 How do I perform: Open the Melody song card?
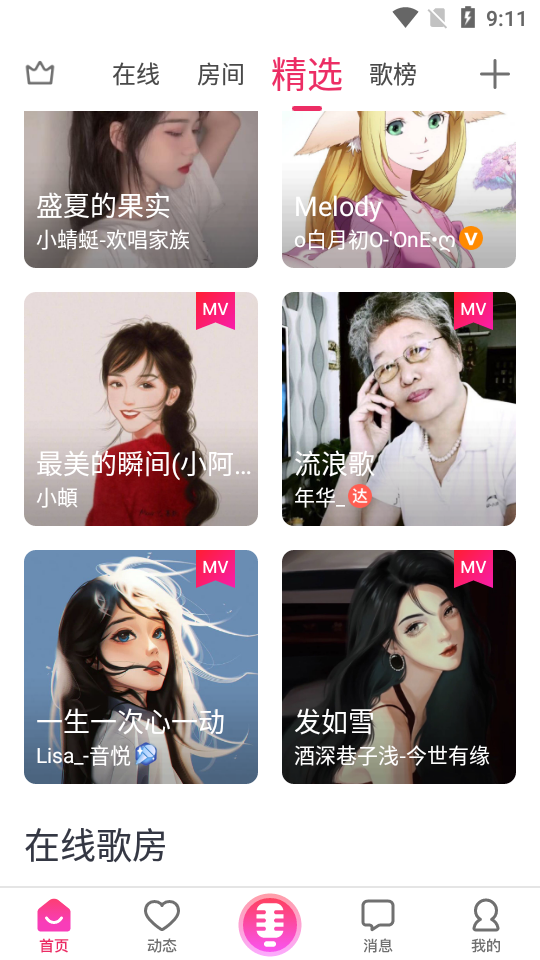coord(399,189)
